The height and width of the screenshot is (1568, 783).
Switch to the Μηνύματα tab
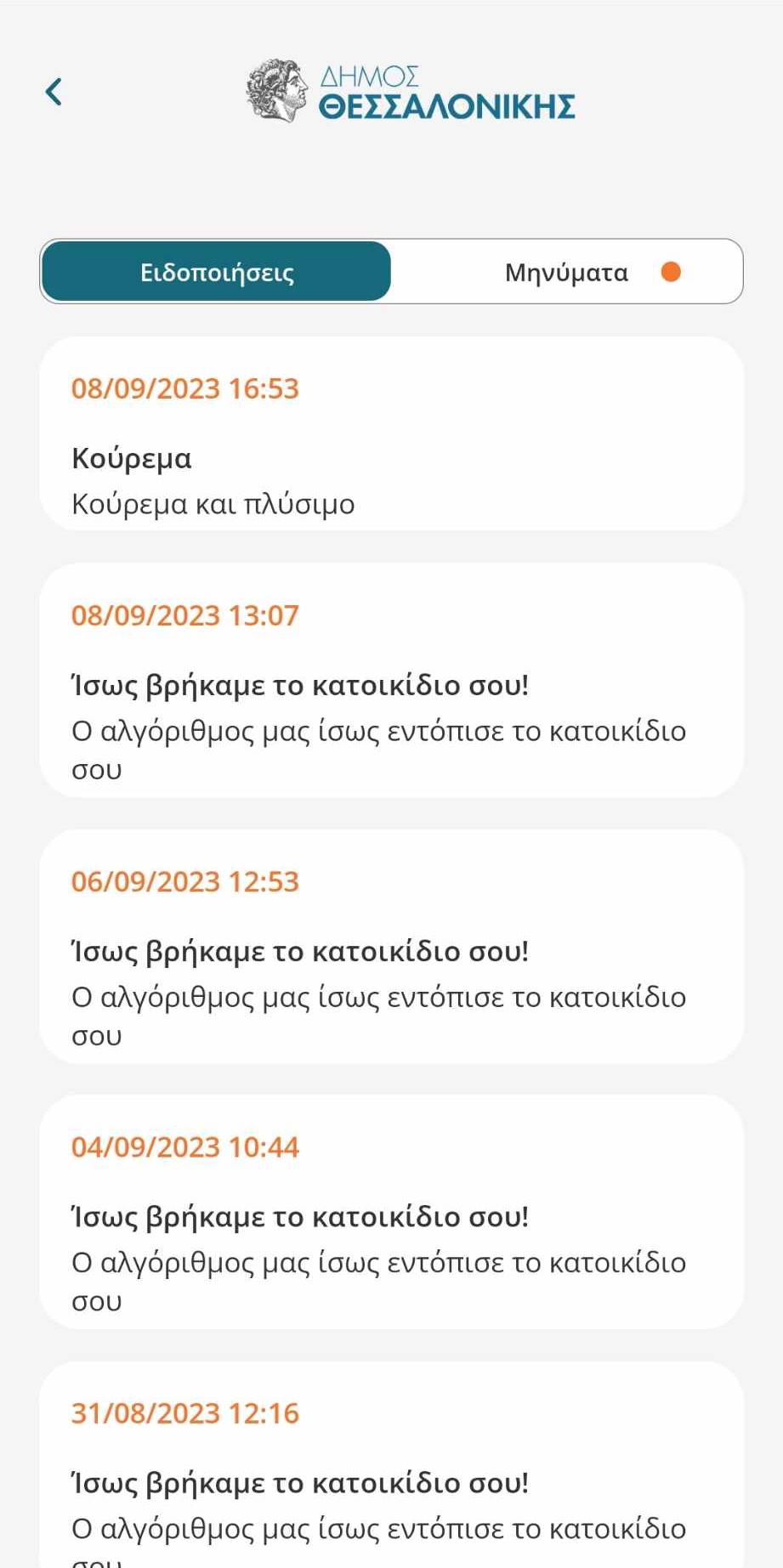(567, 272)
